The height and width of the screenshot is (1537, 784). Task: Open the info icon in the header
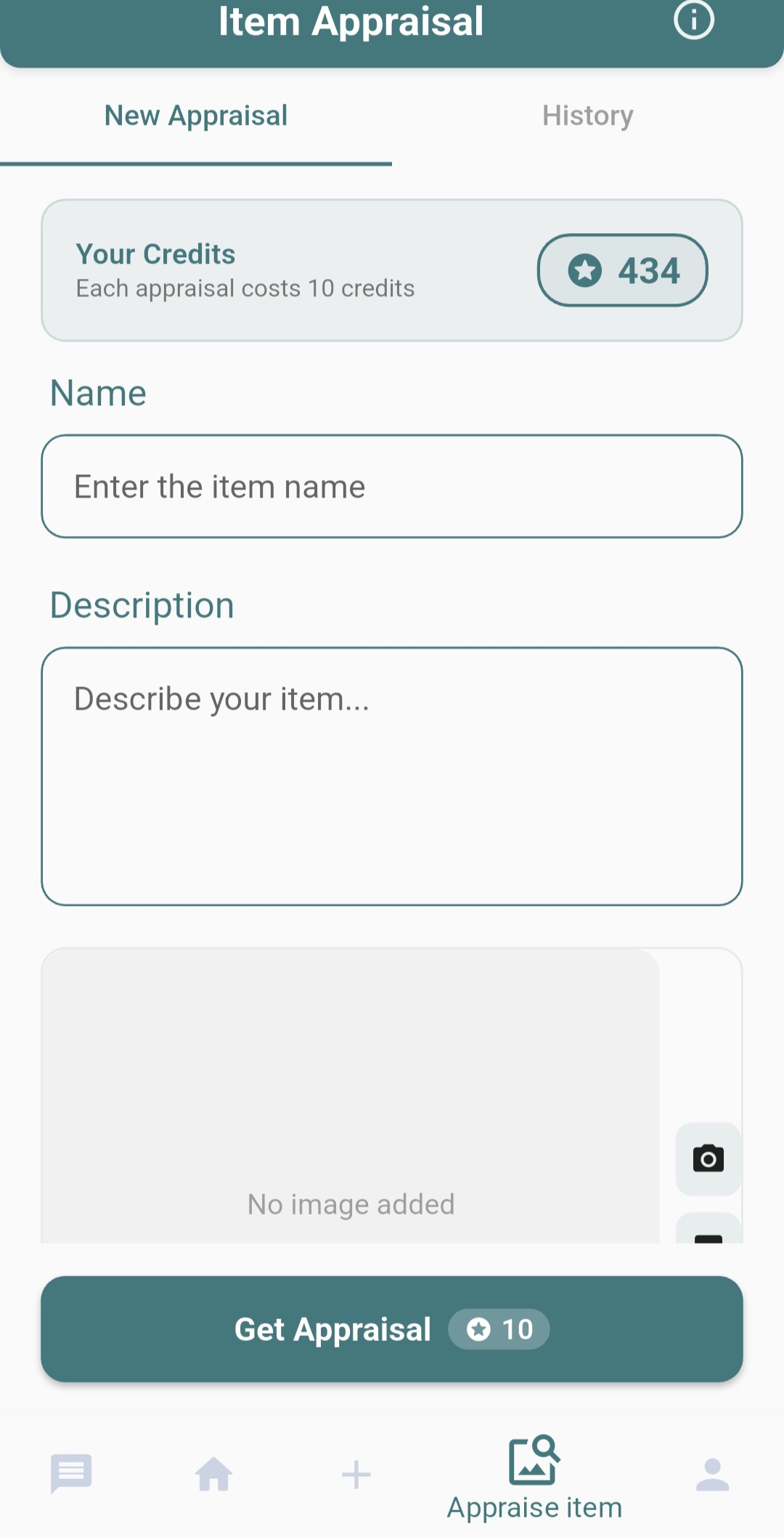pos(693,20)
